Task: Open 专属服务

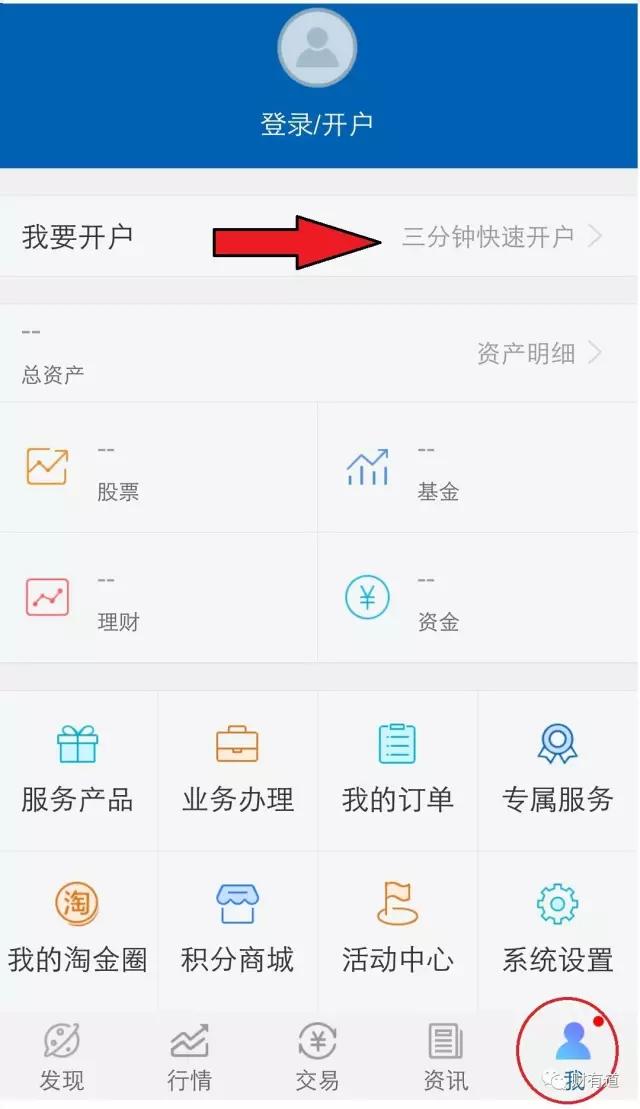Action: 558,770
